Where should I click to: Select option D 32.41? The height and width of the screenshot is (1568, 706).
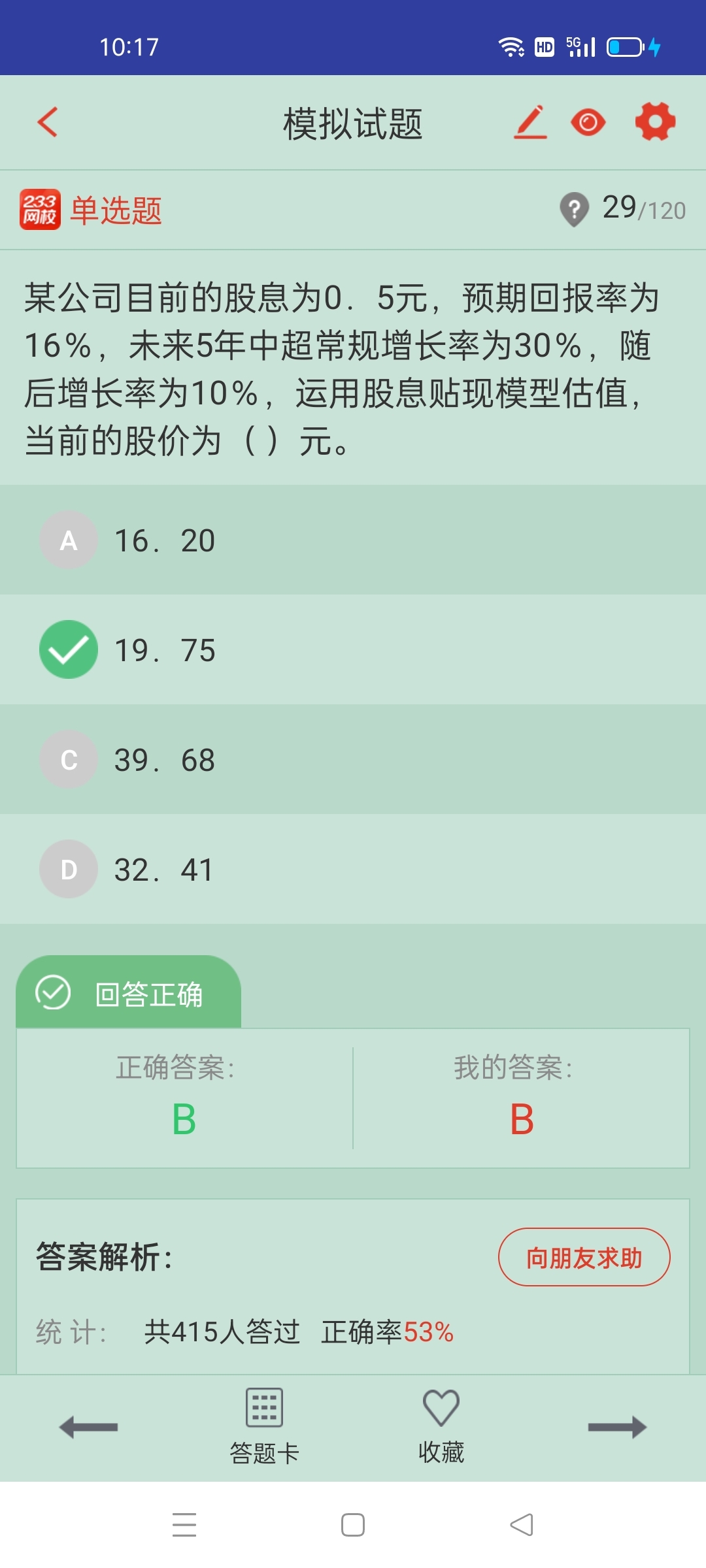pos(353,869)
